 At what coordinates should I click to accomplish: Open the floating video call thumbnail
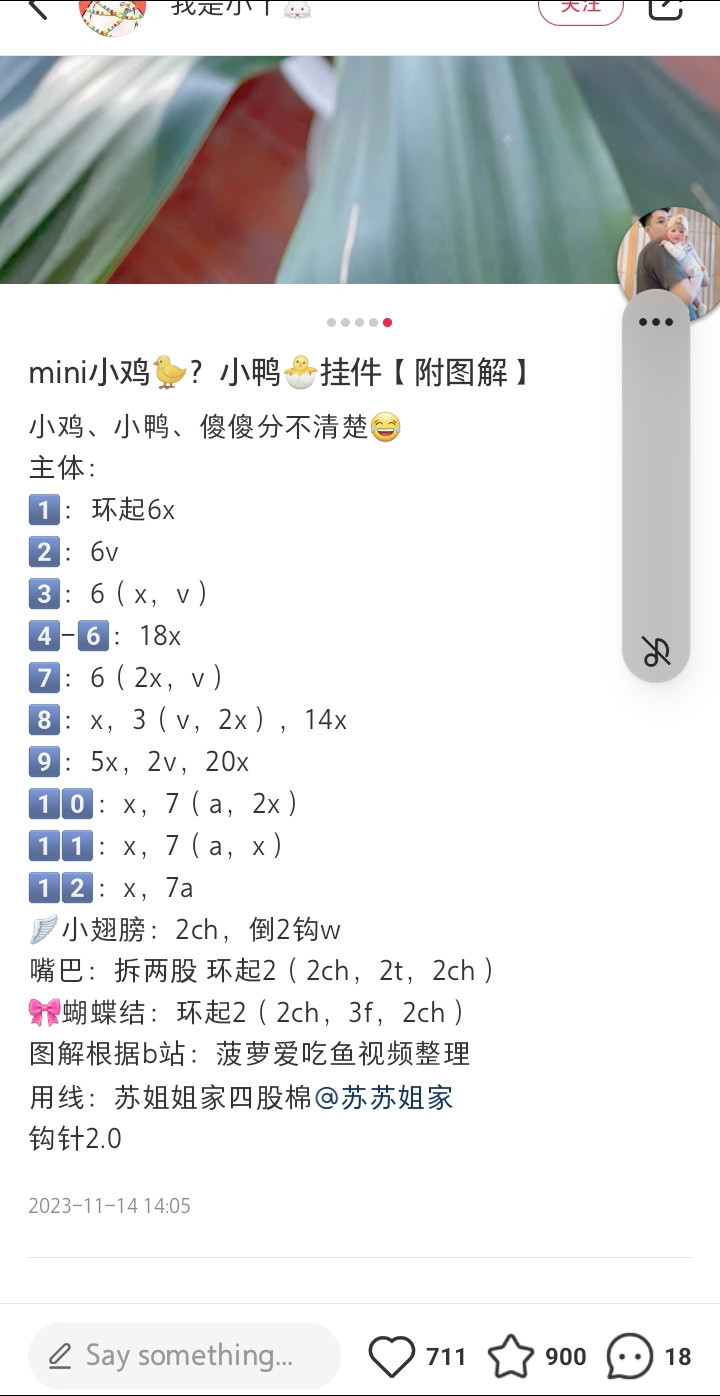coord(668,260)
